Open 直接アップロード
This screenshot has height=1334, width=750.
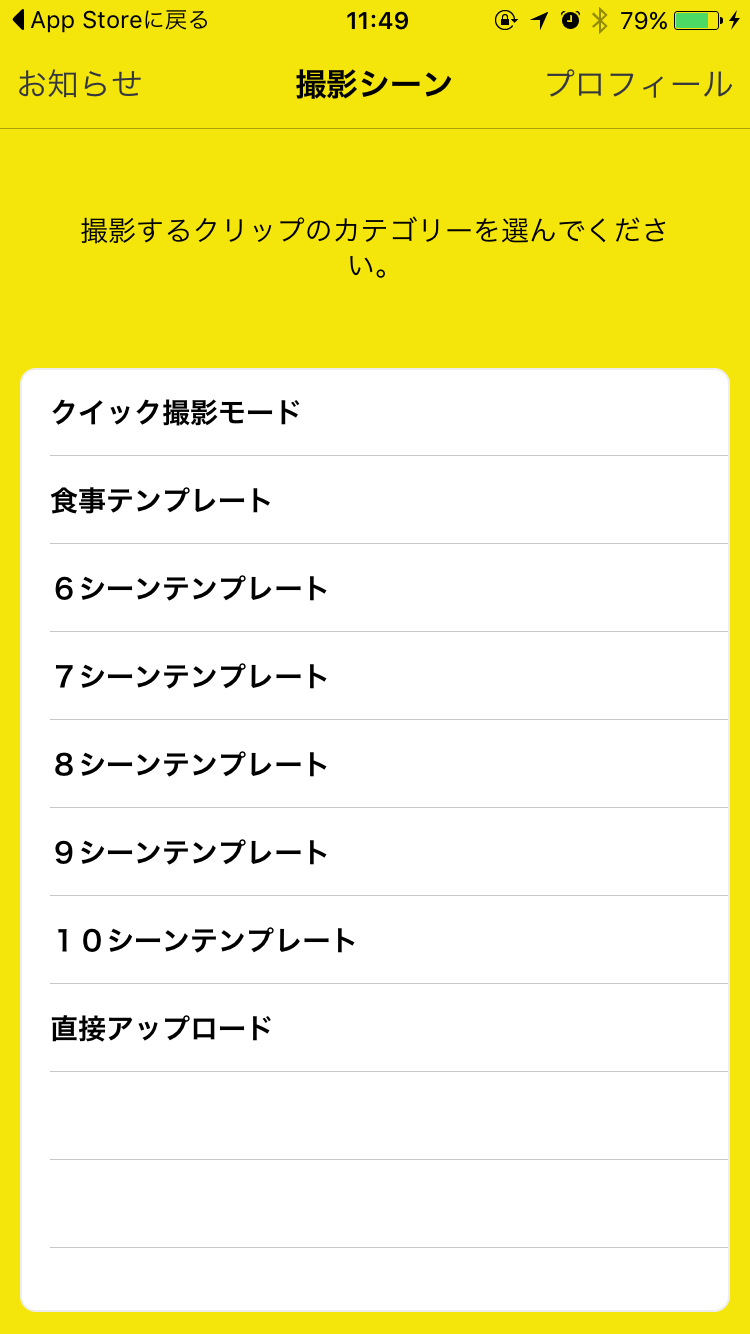[375, 1028]
